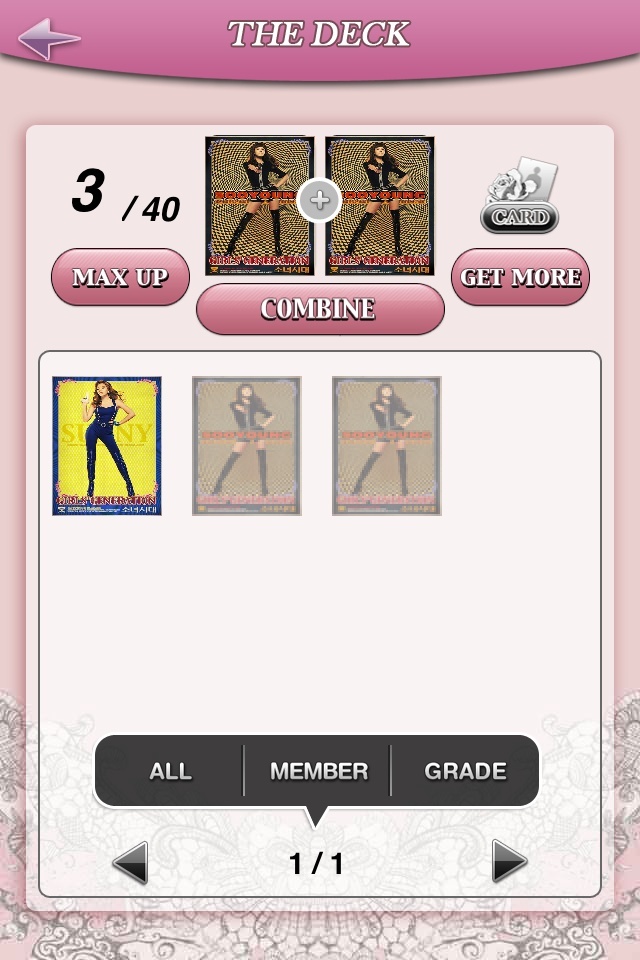Show ALL cards filter
The width and height of the screenshot is (640, 960).
pyautogui.click(x=170, y=771)
